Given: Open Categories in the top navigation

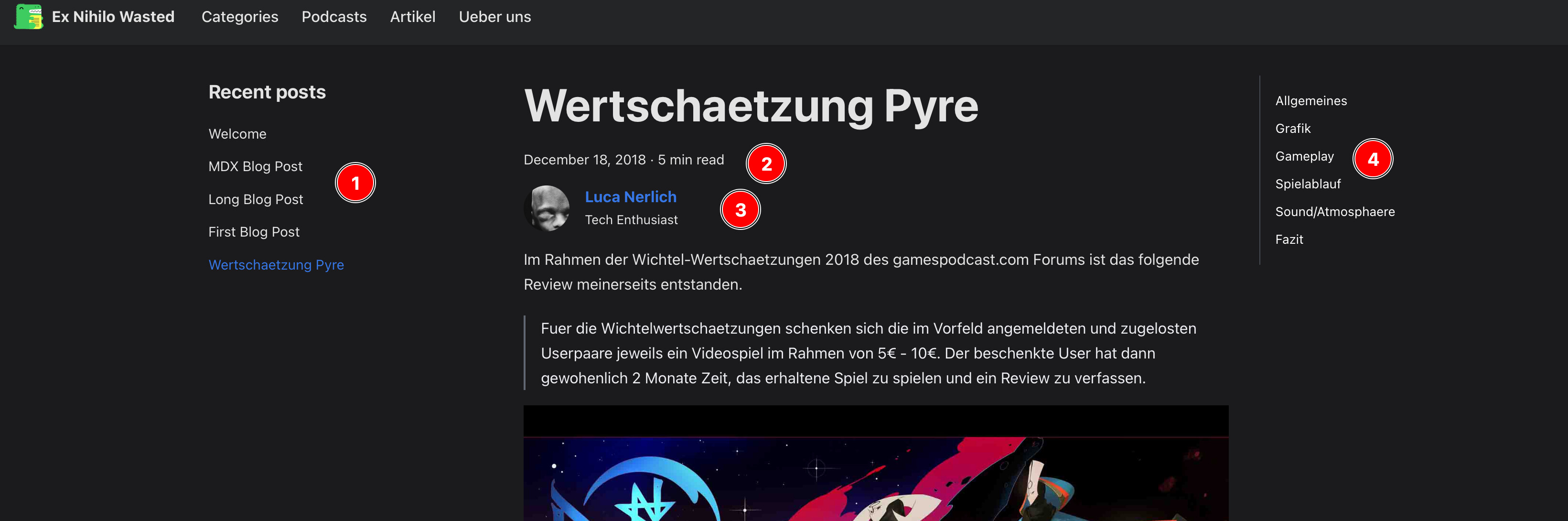Looking at the screenshot, I should pos(240,17).
